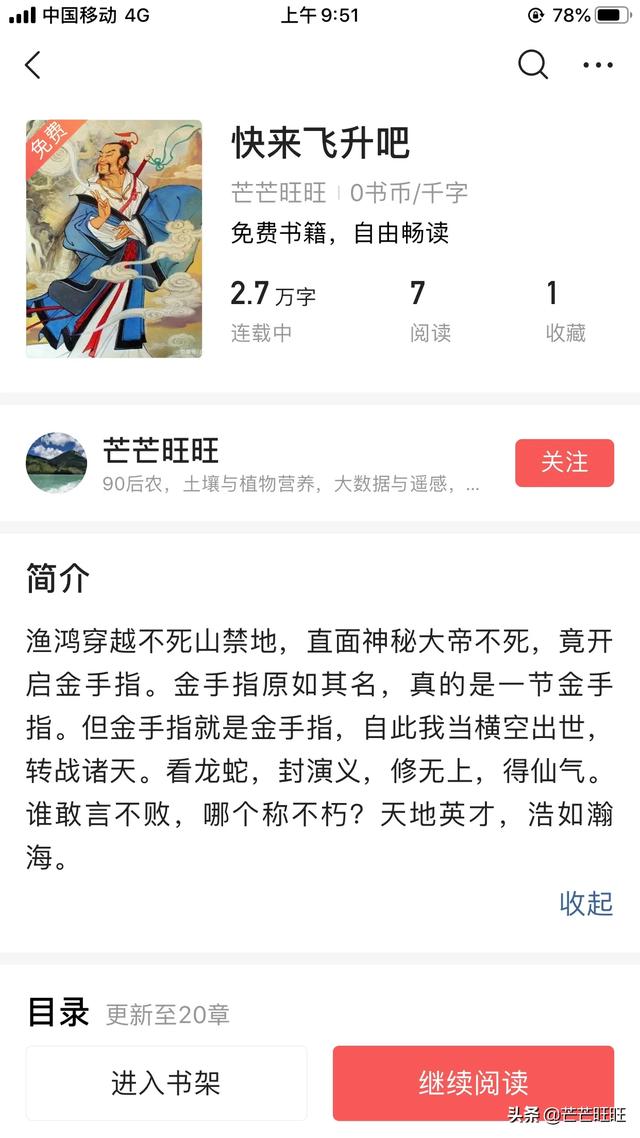Tap 继续阅读 to continue reading

473,1083
